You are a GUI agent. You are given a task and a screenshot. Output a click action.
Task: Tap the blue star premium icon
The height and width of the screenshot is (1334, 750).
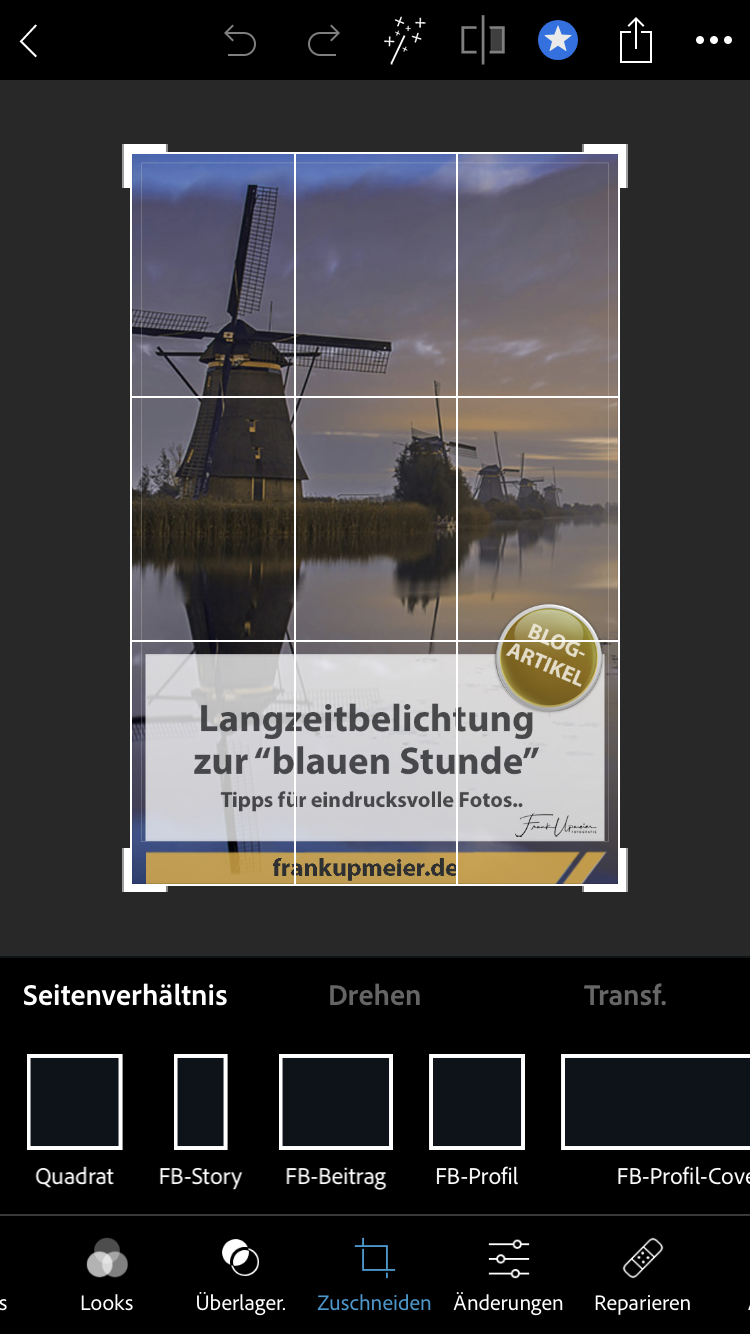[558, 41]
